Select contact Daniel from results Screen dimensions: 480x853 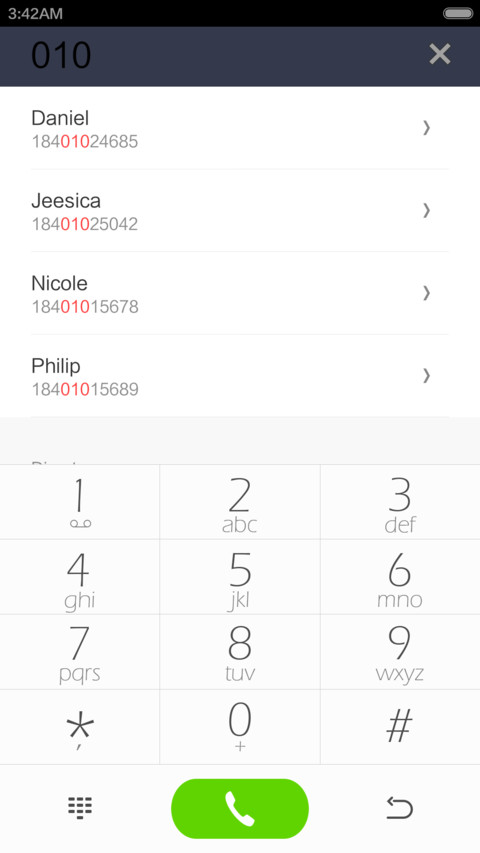pos(240,128)
